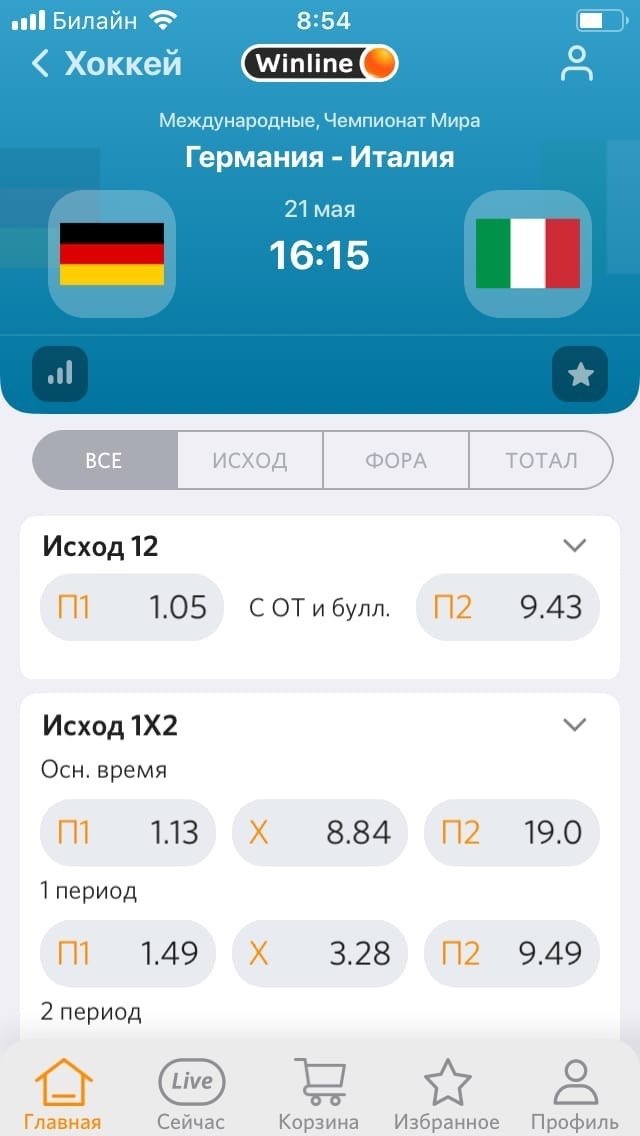This screenshot has width=640, height=1136.
Task: Collapse the Исход 12 section
Action: click(x=574, y=546)
